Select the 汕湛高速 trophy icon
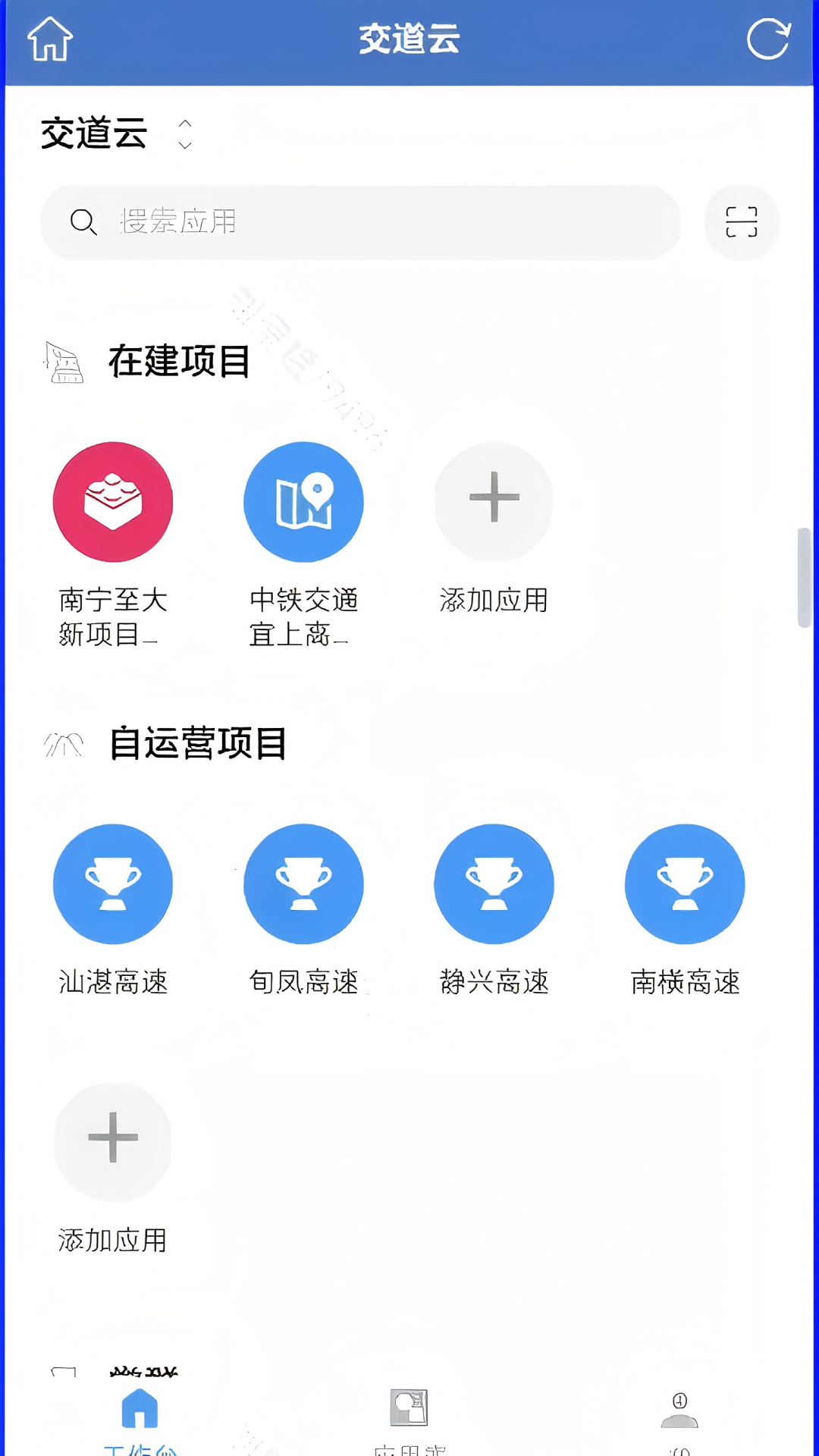 (x=112, y=883)
